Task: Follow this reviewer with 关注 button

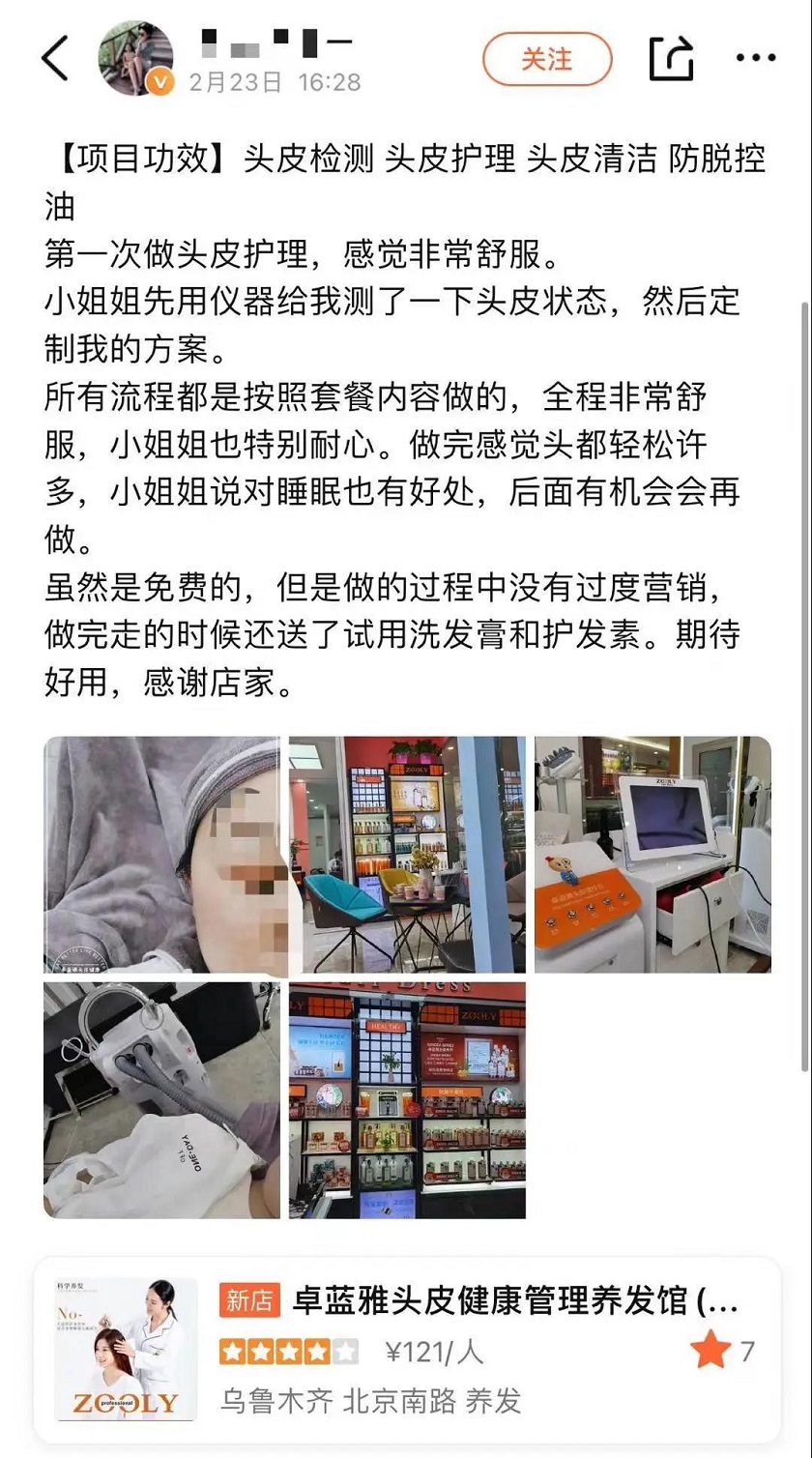Action: point(547,59)
